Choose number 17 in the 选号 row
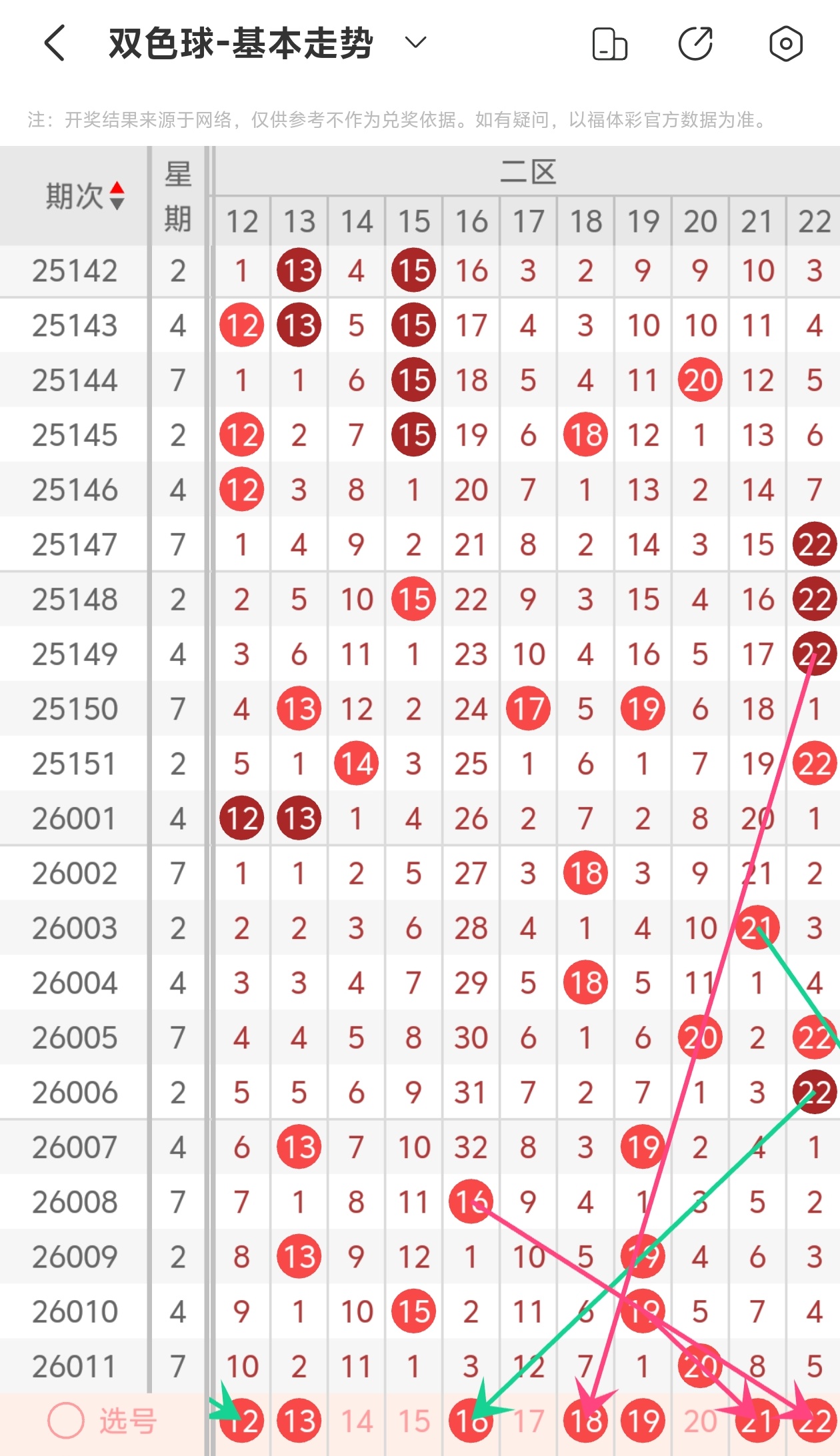The image size is (840, 1456). point(528,1421)
